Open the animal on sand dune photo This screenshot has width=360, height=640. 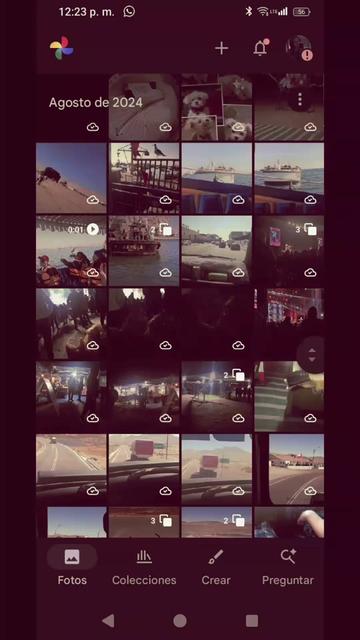click(71, 178)
